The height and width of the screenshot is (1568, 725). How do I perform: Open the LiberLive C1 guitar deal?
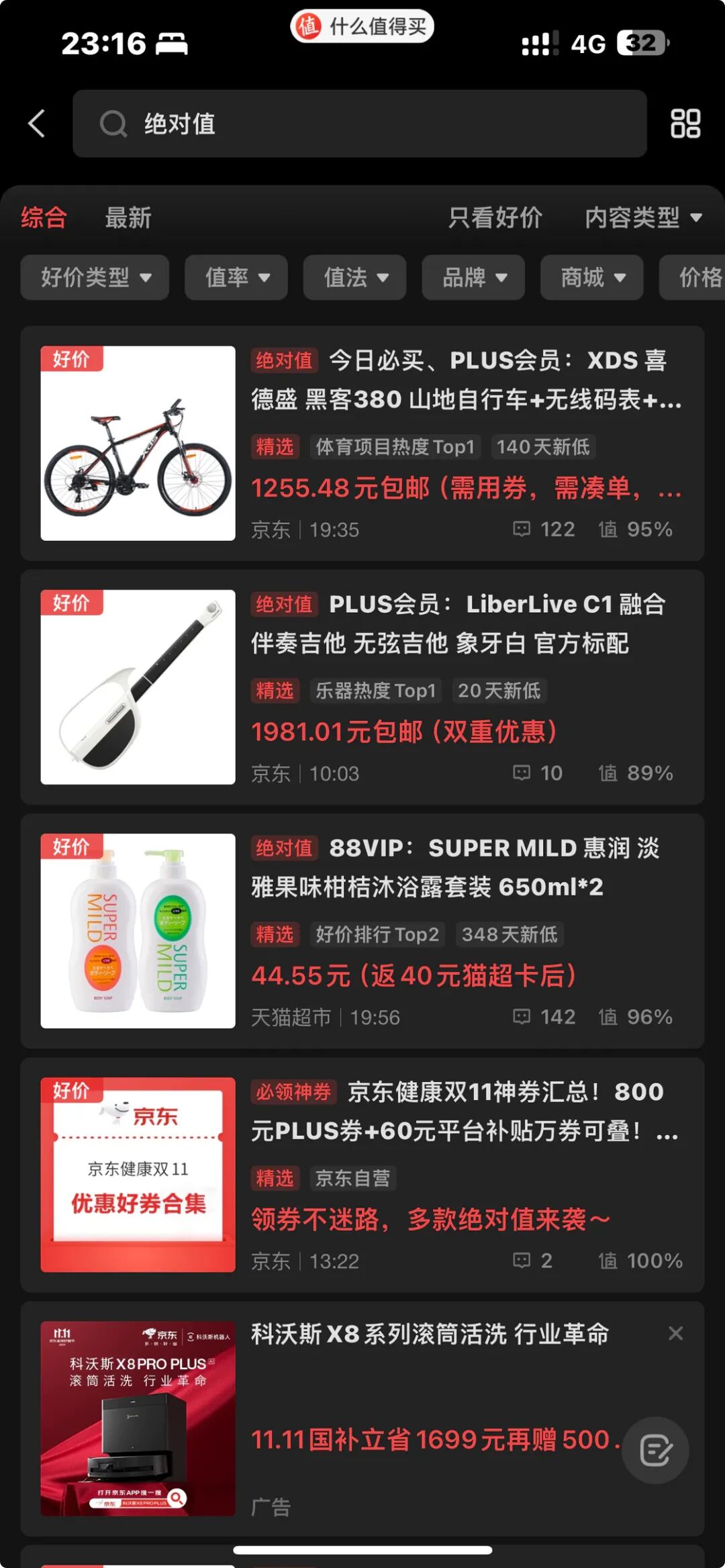coord(362,687)
